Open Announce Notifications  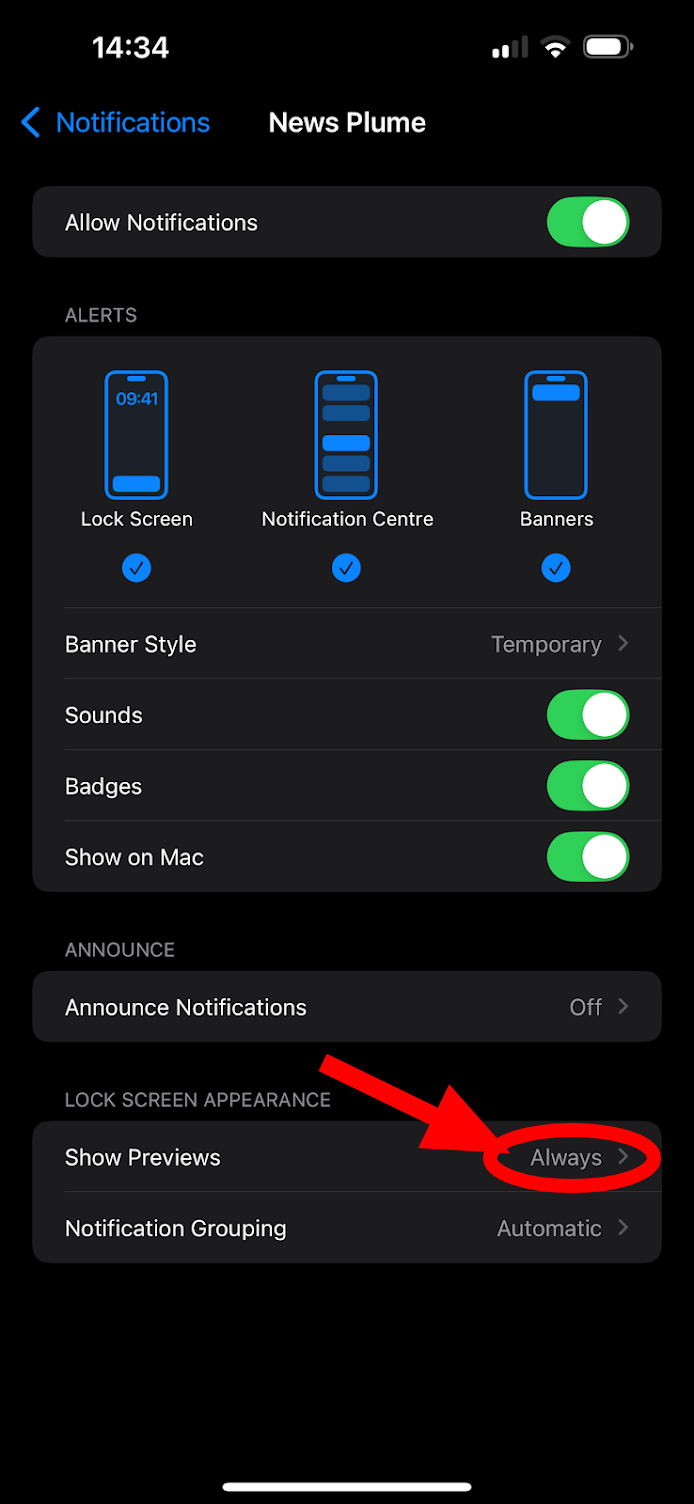click(x=347, y=1007)
